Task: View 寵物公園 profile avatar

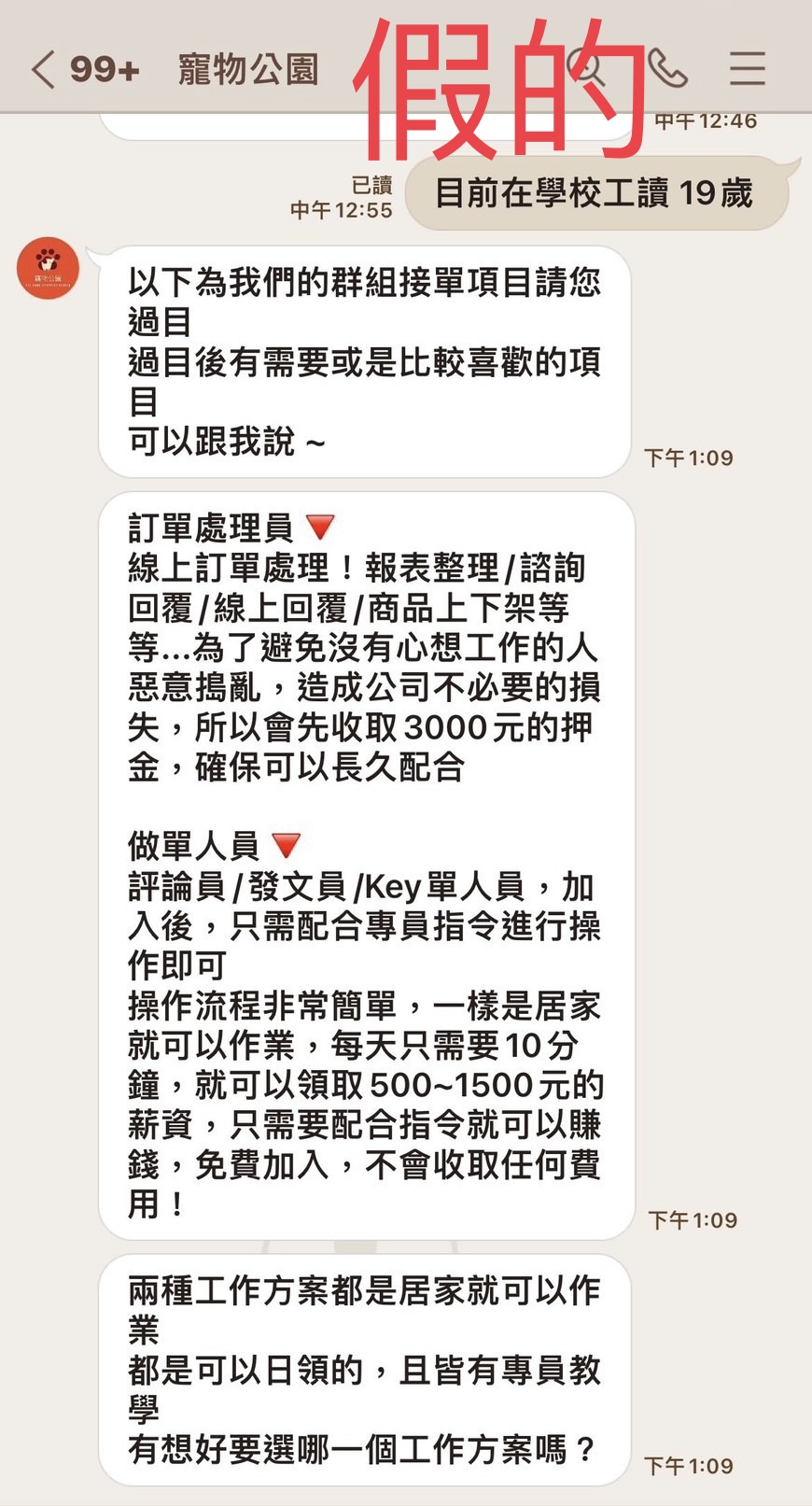Action: pyautogui.click(x=48, y=268)
